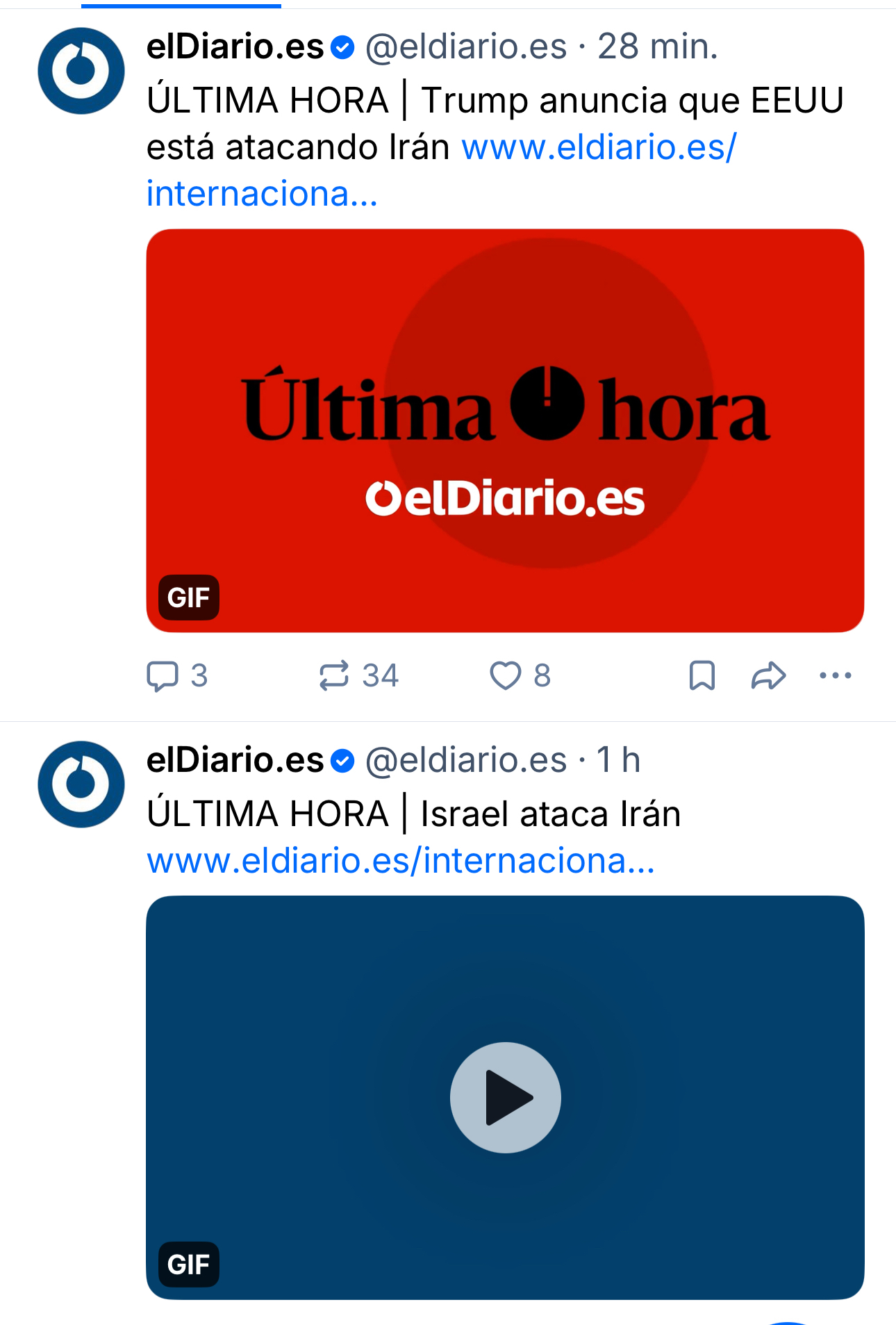Bookmark the Trump anuncia post
The image size is (896, 1325).
pyautogui.click(x=702, y=676)
